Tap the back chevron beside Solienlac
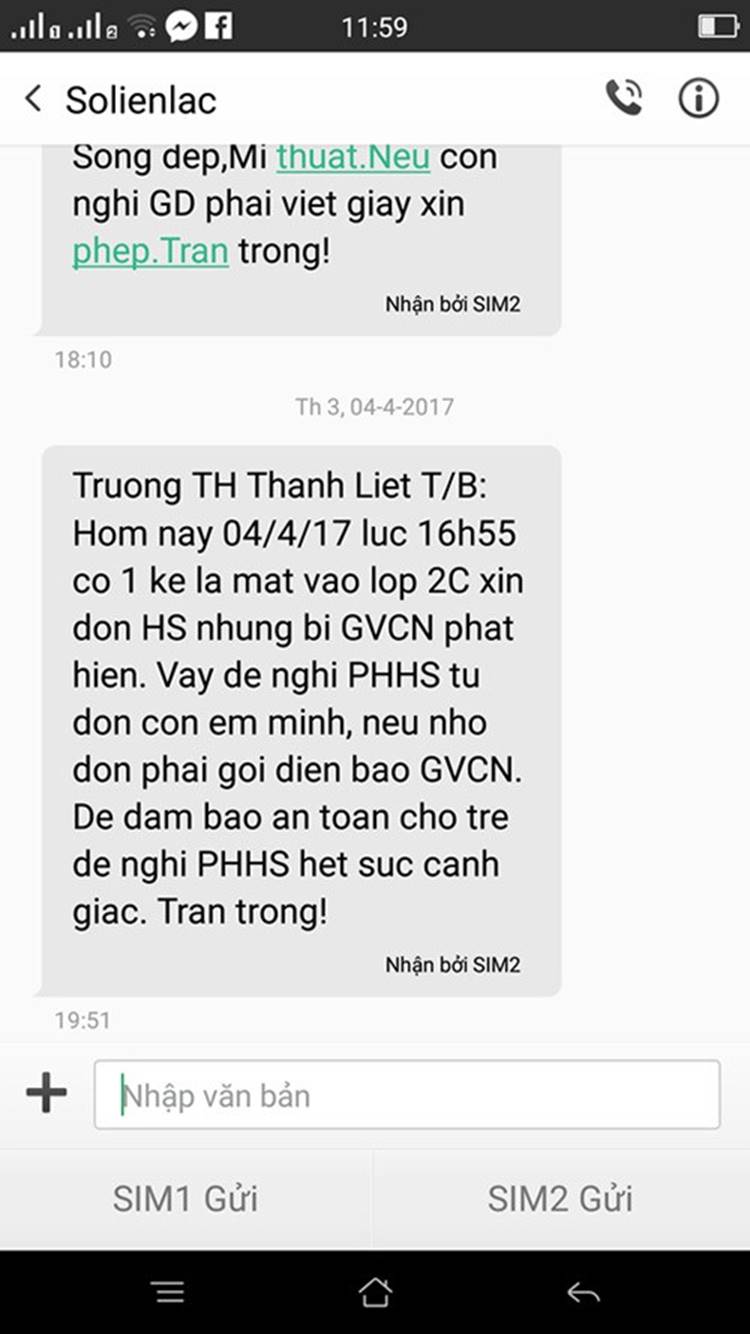750x1334 pixels. [x=32, y=99]
